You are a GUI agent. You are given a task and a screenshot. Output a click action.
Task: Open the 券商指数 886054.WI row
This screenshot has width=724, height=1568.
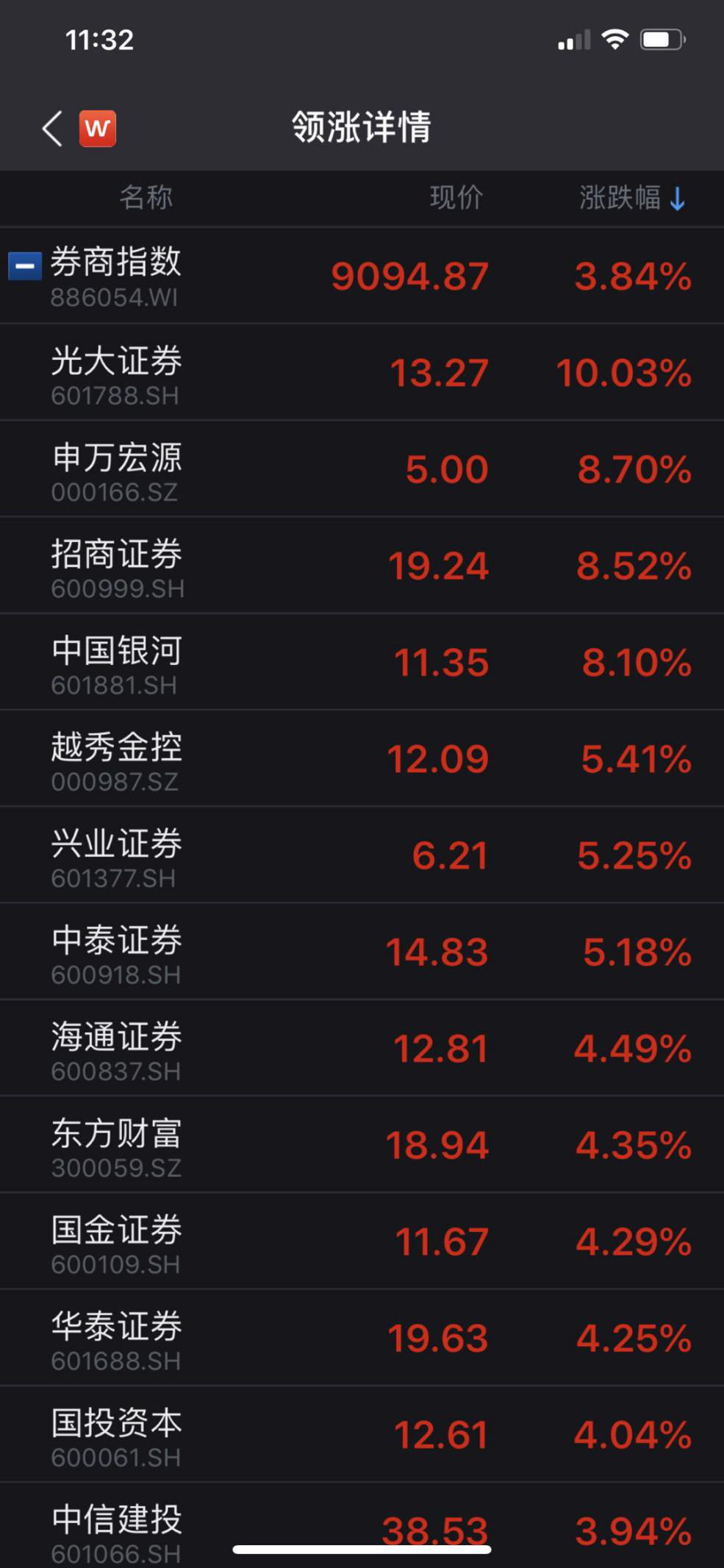click(362, 276)
